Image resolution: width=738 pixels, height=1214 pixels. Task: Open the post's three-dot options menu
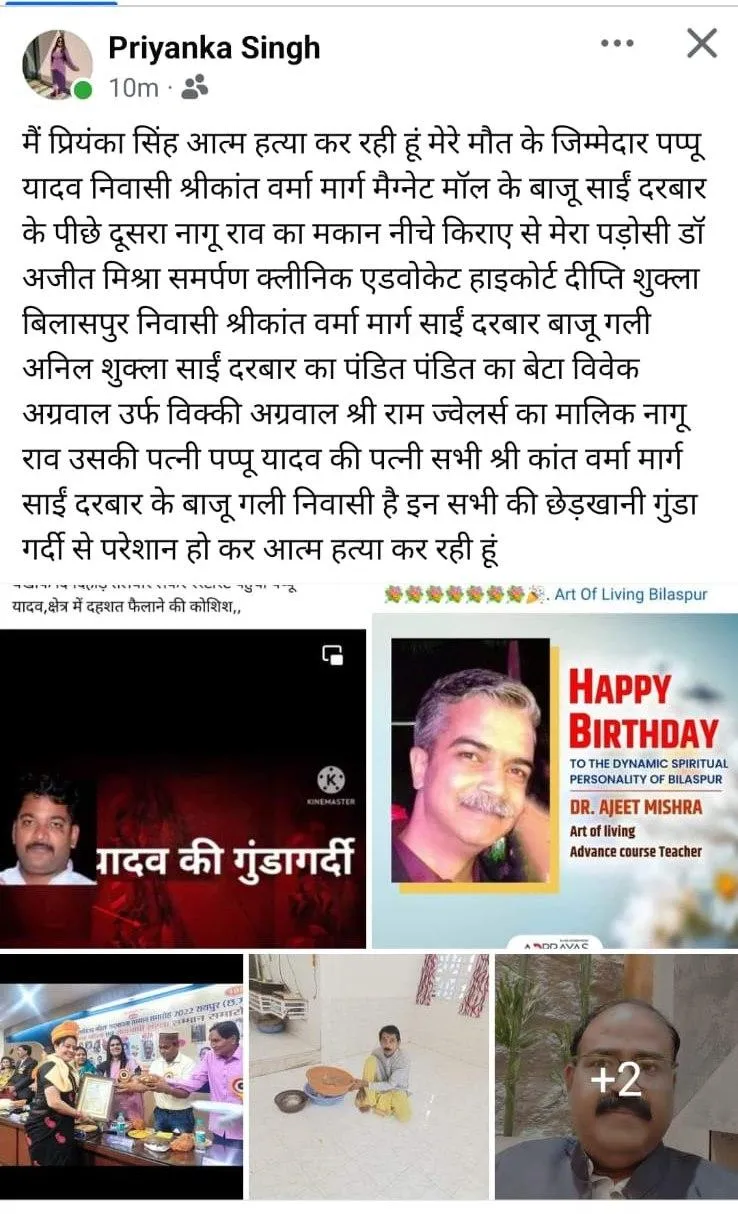(617, 44)
